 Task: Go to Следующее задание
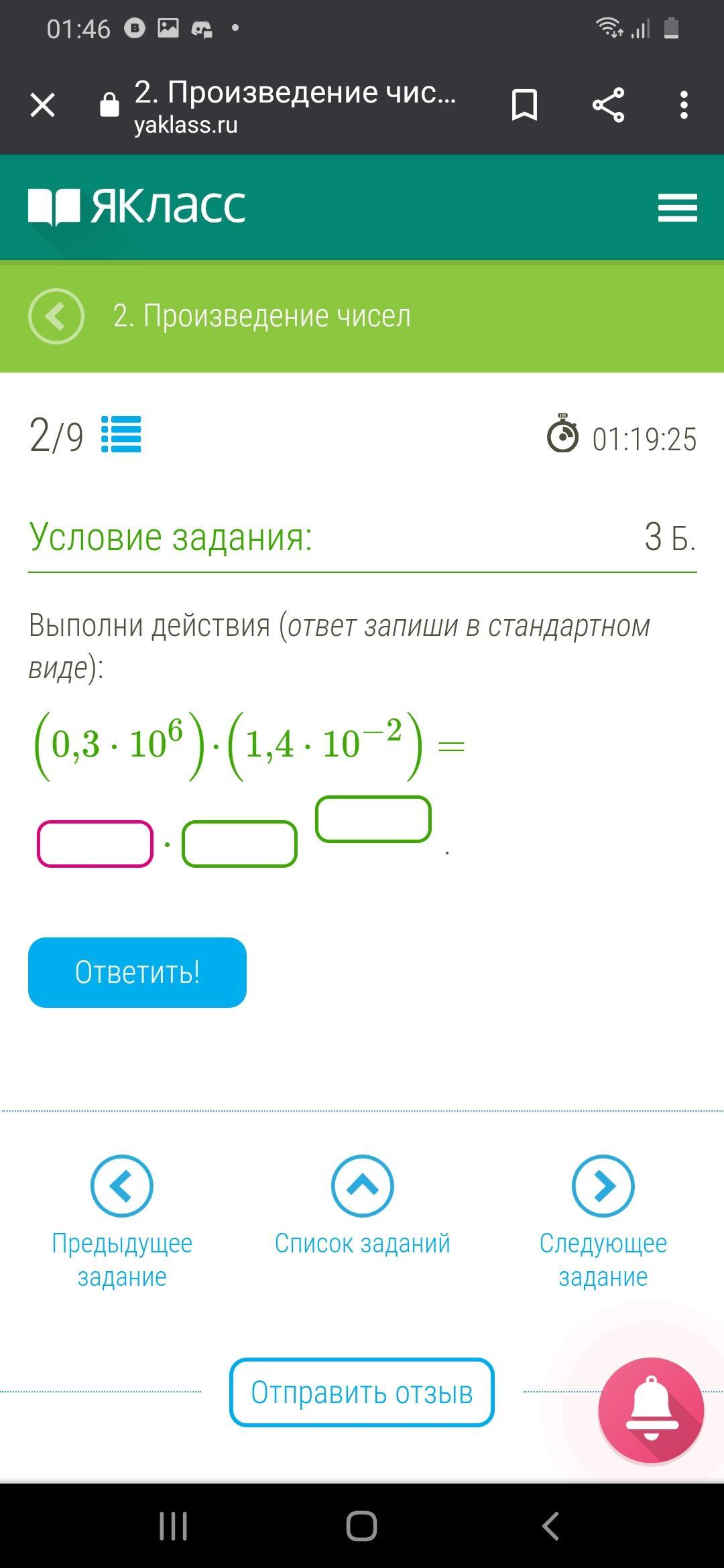(603, 1222)
